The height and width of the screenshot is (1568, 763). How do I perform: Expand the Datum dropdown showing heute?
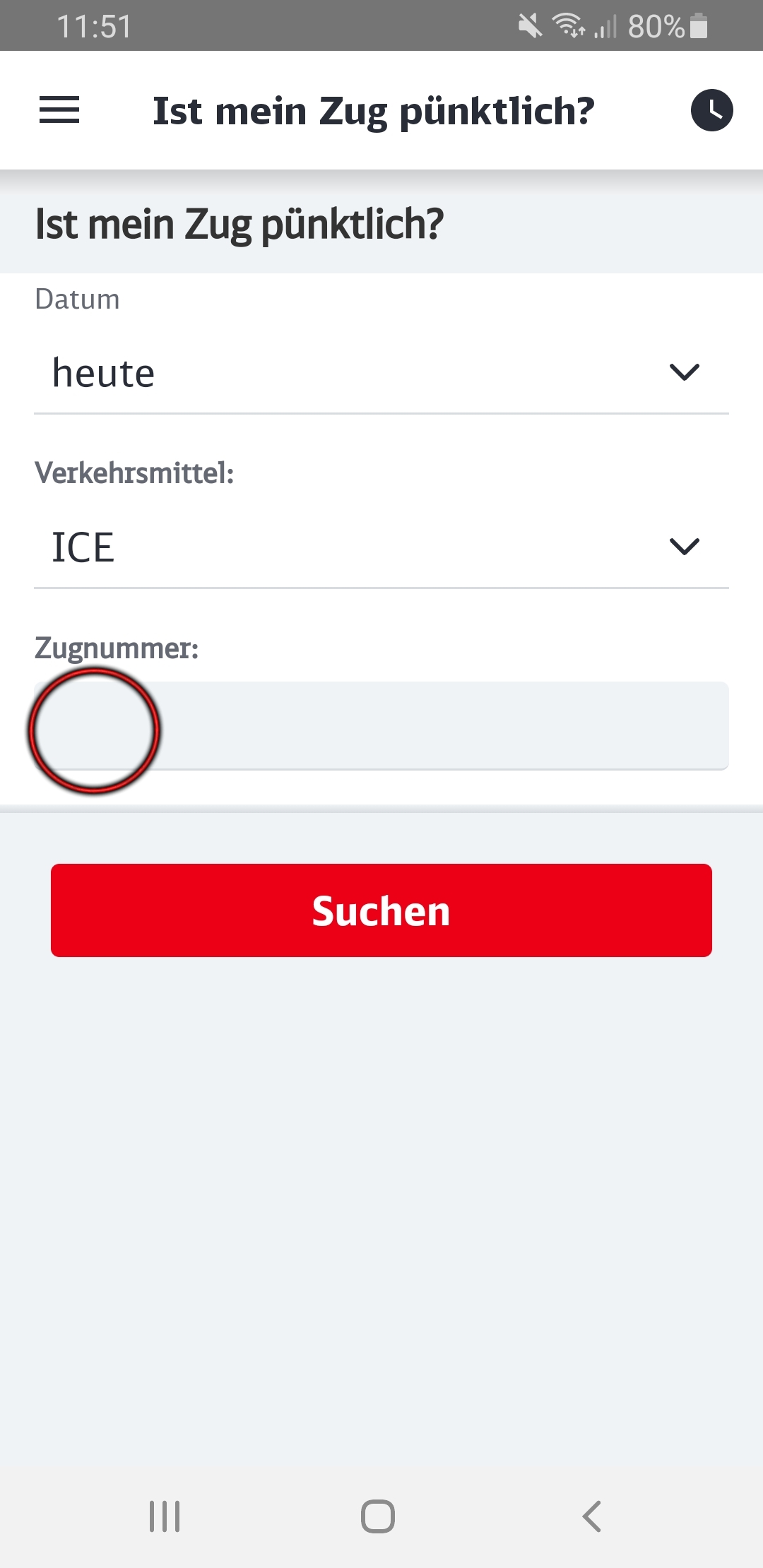pos(381,373)
